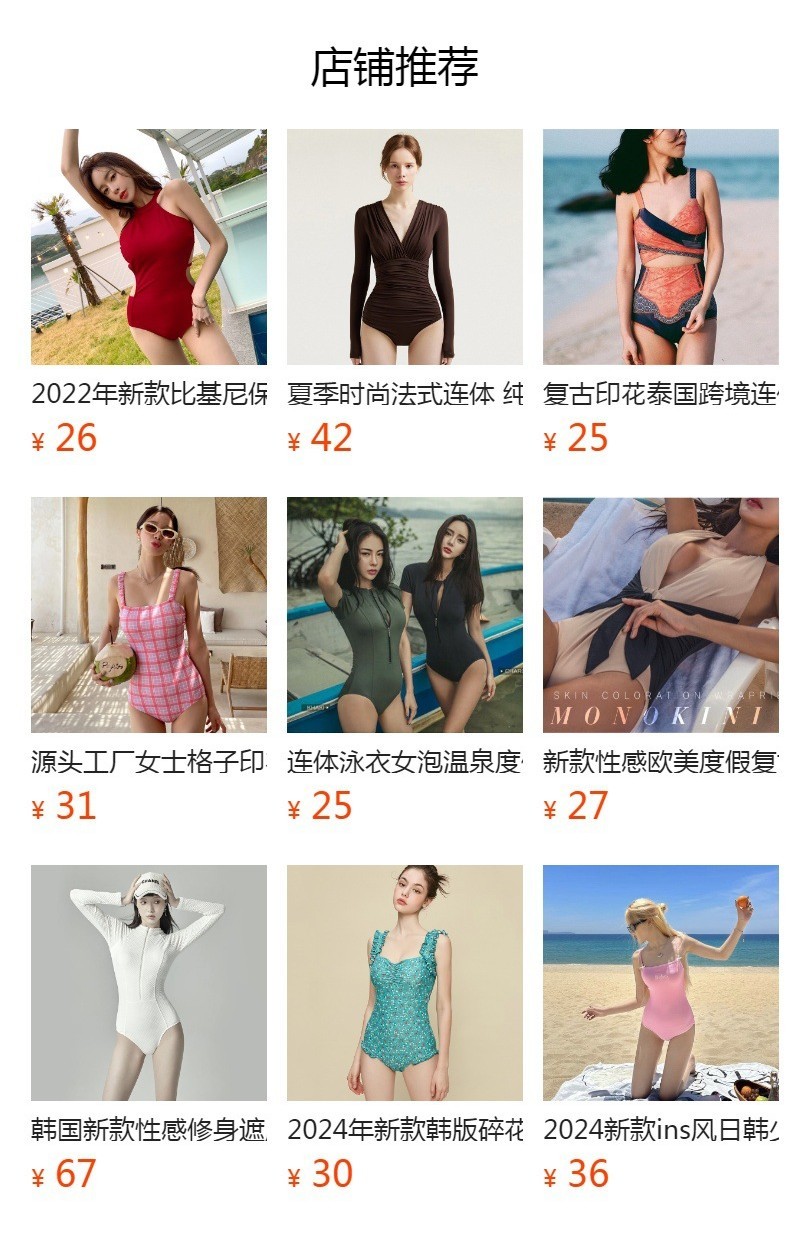Open the ¥31 源头工厂女士格子 swimsuit
This screenshot has width=790, height=1234.
[x=149, y=615]
